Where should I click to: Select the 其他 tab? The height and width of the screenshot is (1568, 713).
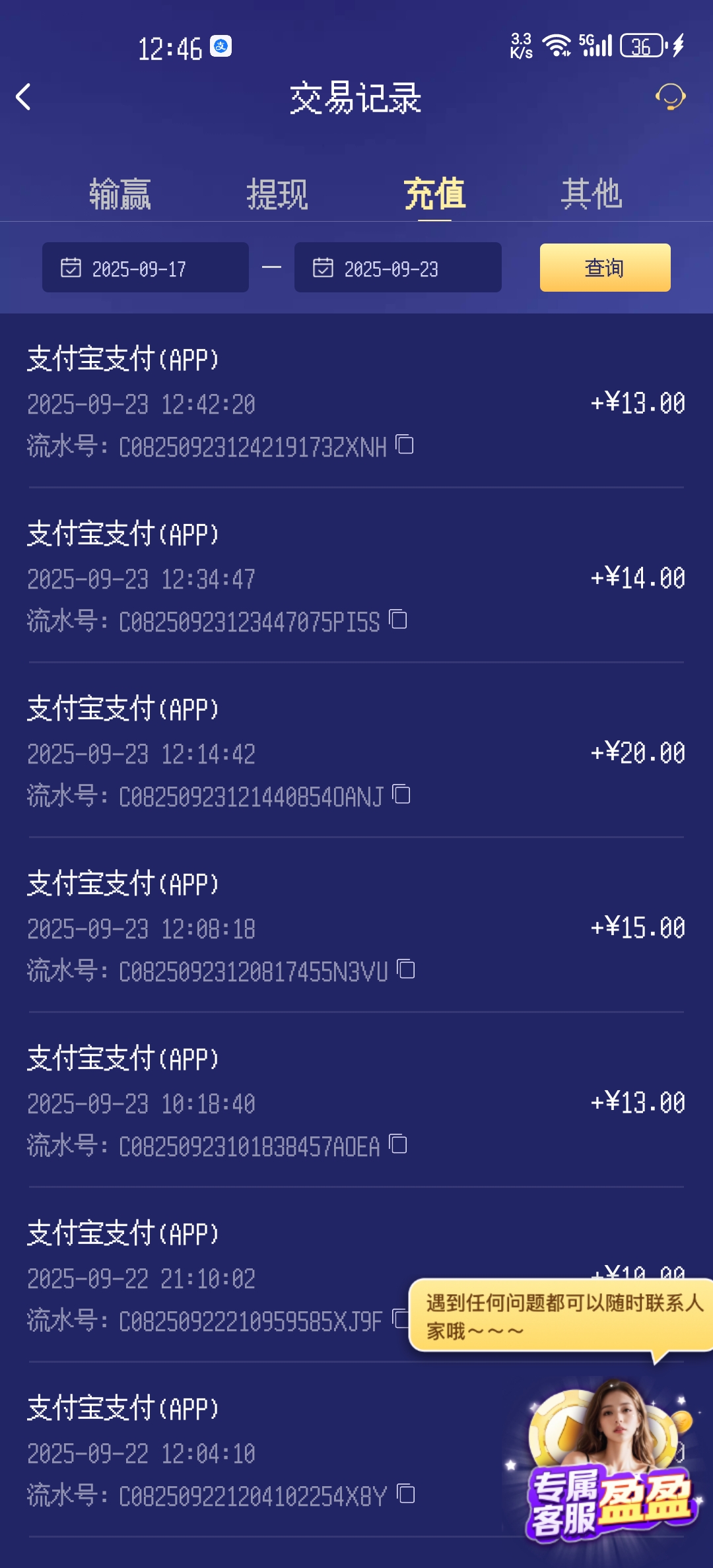(x=592, y=193)
